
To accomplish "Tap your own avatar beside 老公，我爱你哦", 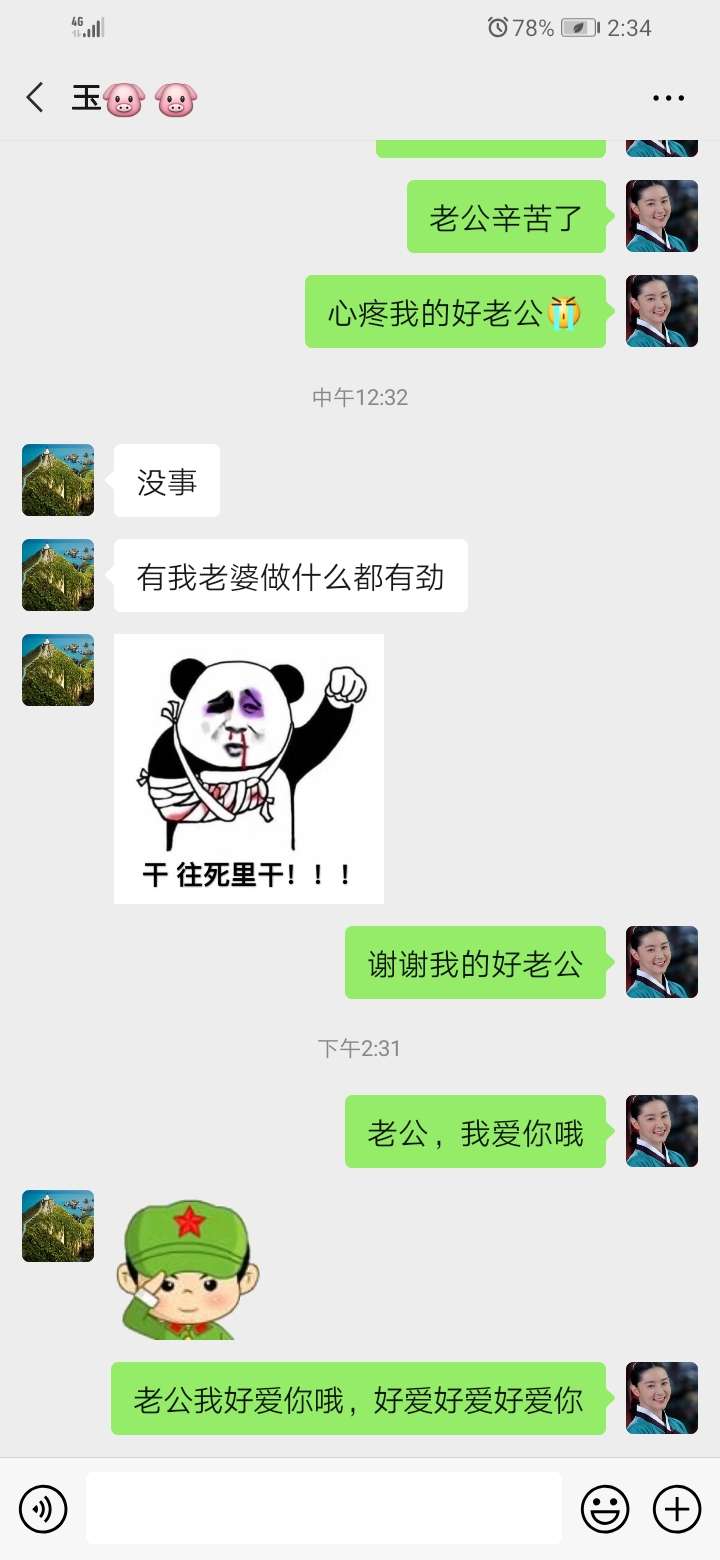I will [x=661, y=1131].
